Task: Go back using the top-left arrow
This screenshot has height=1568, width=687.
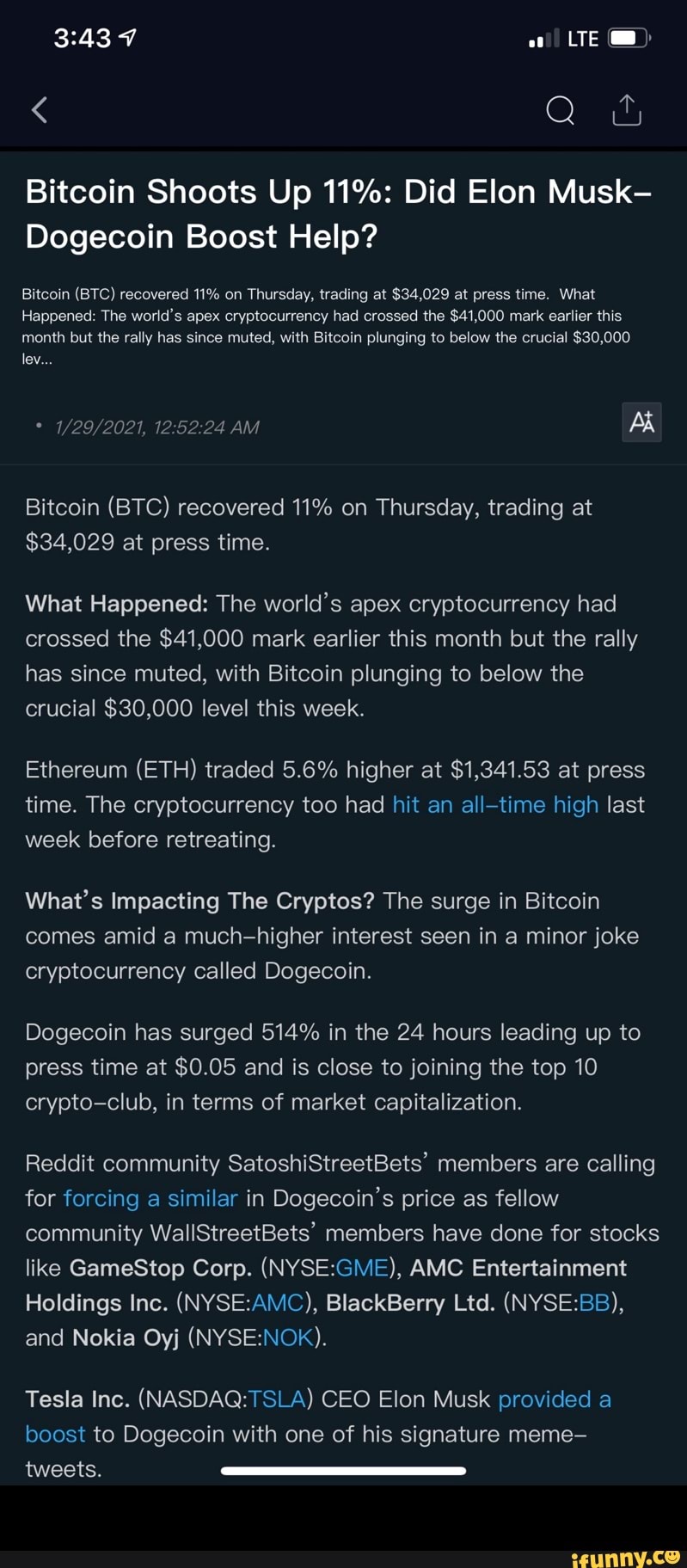Action: pyautogui.click(x=39, y=110)
